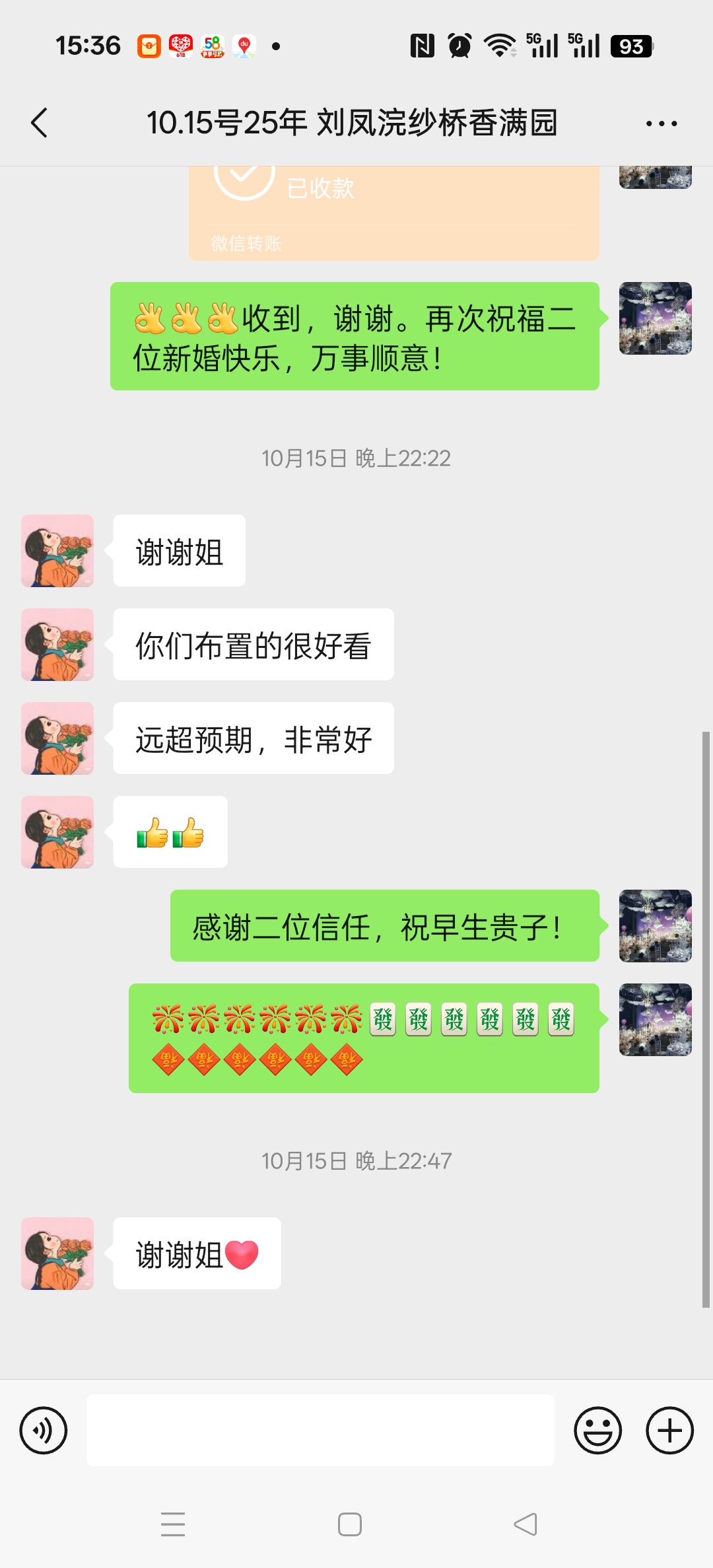The width and height of the screenshot is (713, 1568).
Task: Go back from this chat
Action: point(40,123)
